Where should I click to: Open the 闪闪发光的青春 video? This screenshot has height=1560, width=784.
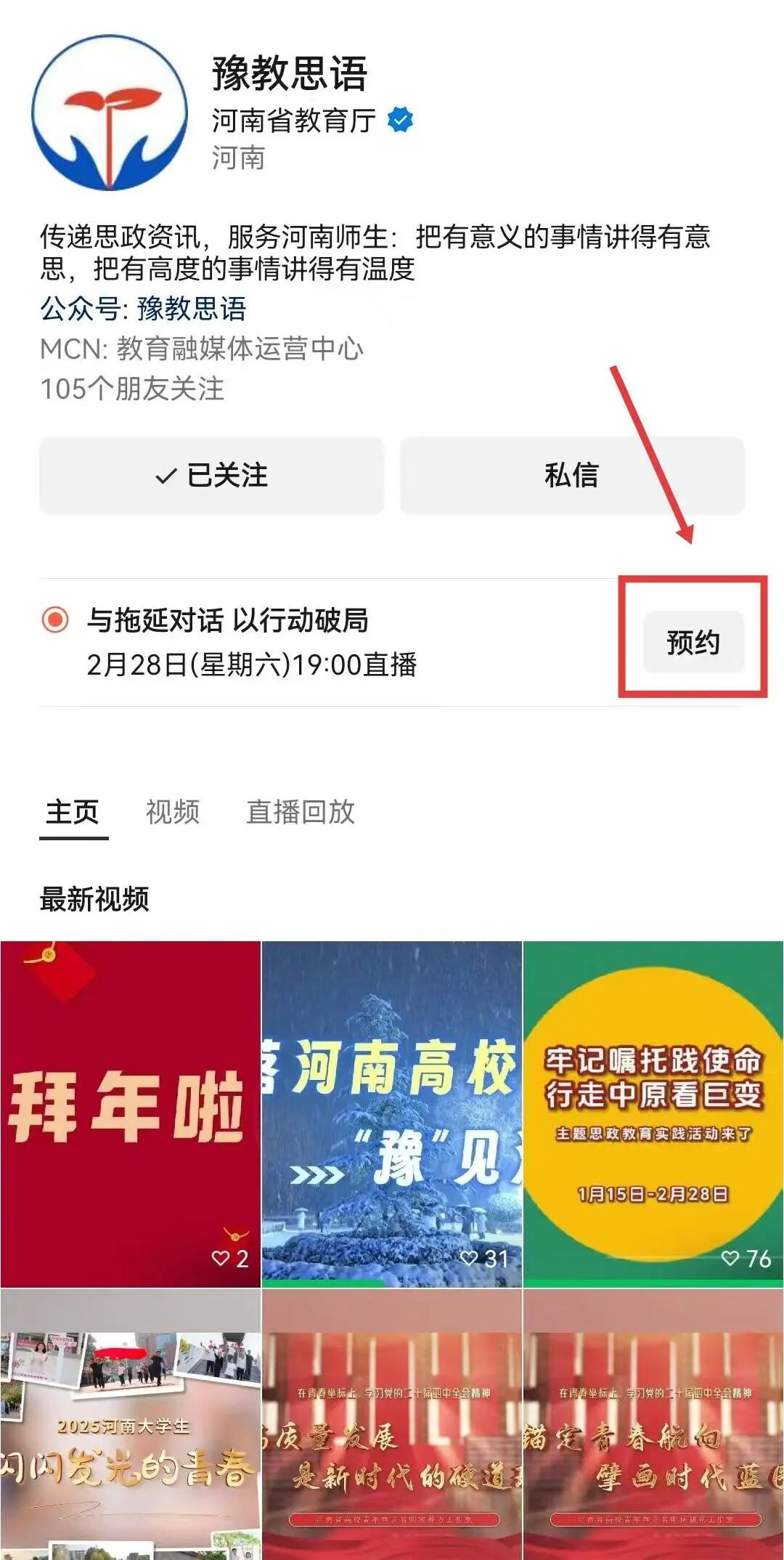pyautogui.click(x=131, y=1423)
